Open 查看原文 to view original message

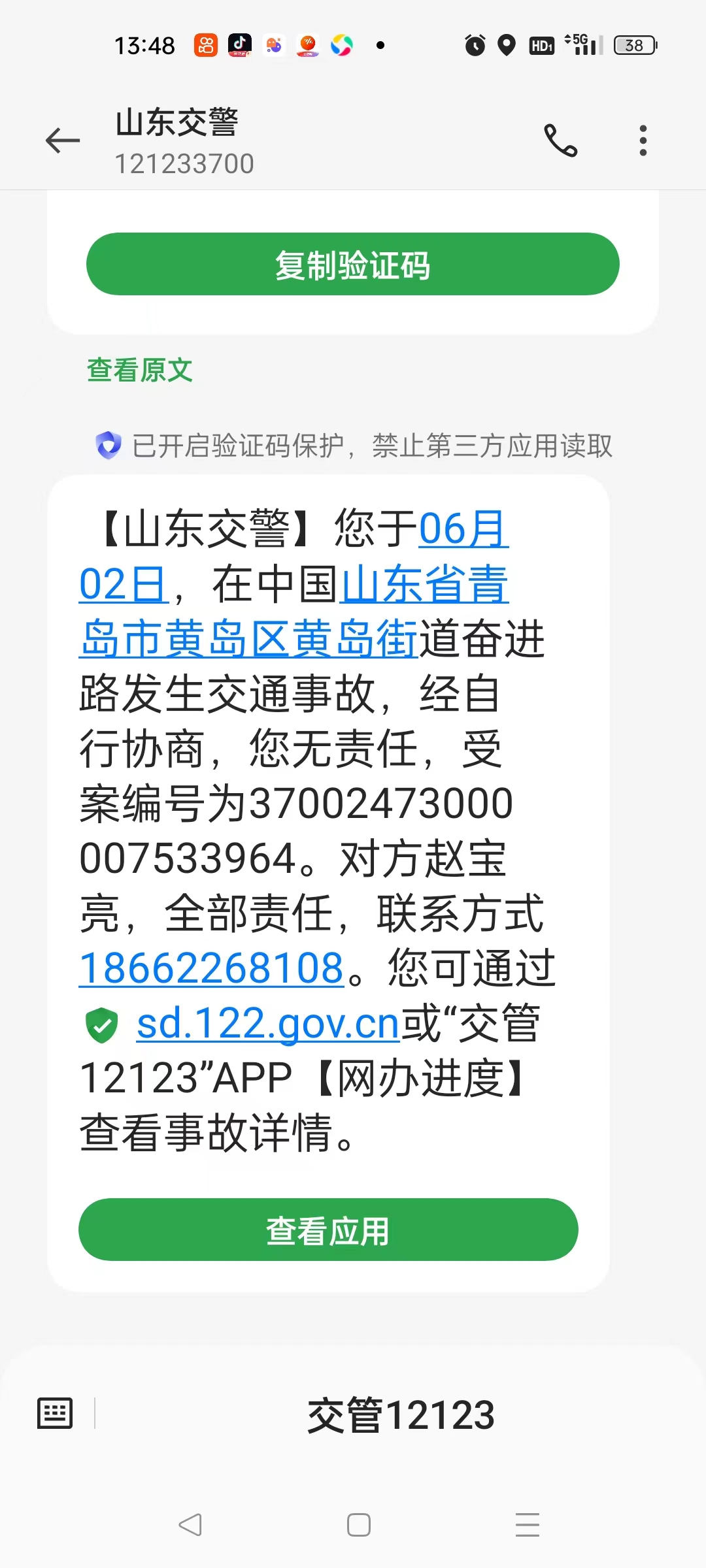(x=140, y=370)
